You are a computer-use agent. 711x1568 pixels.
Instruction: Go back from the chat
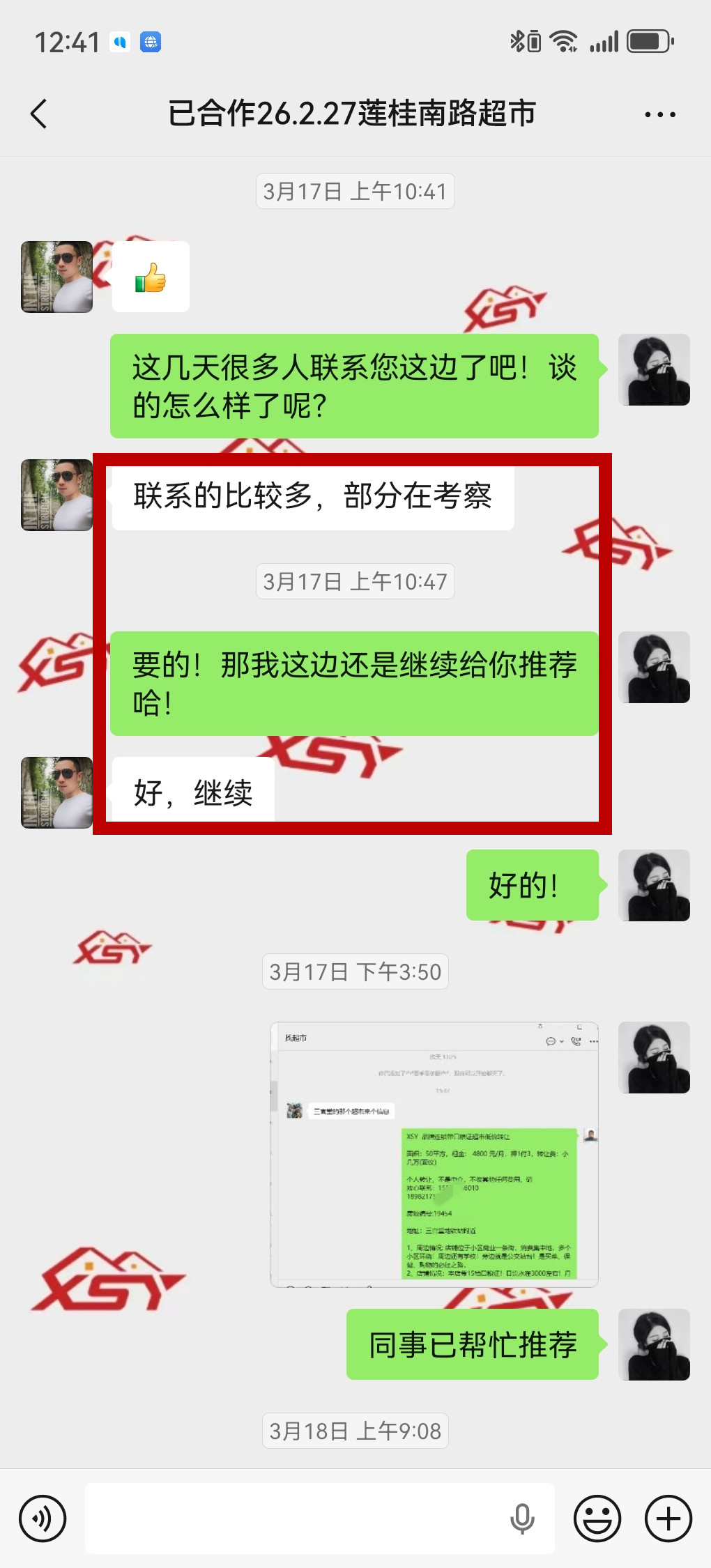(39, 114)
